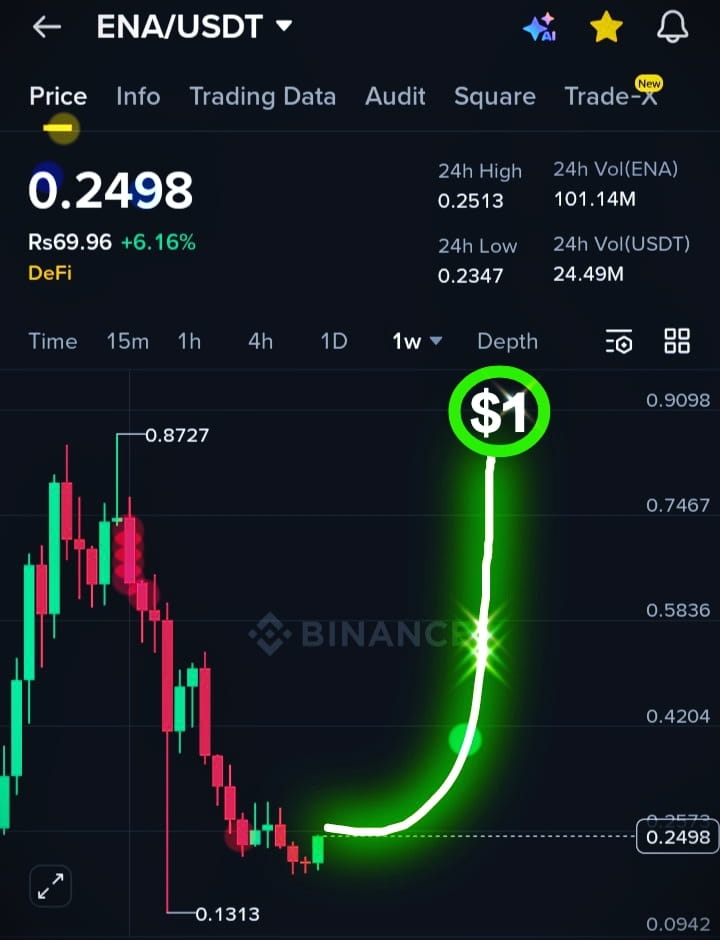The image size is (720, 940).
Task: Select the 15m timeframe option
Action: pos(127,341)
